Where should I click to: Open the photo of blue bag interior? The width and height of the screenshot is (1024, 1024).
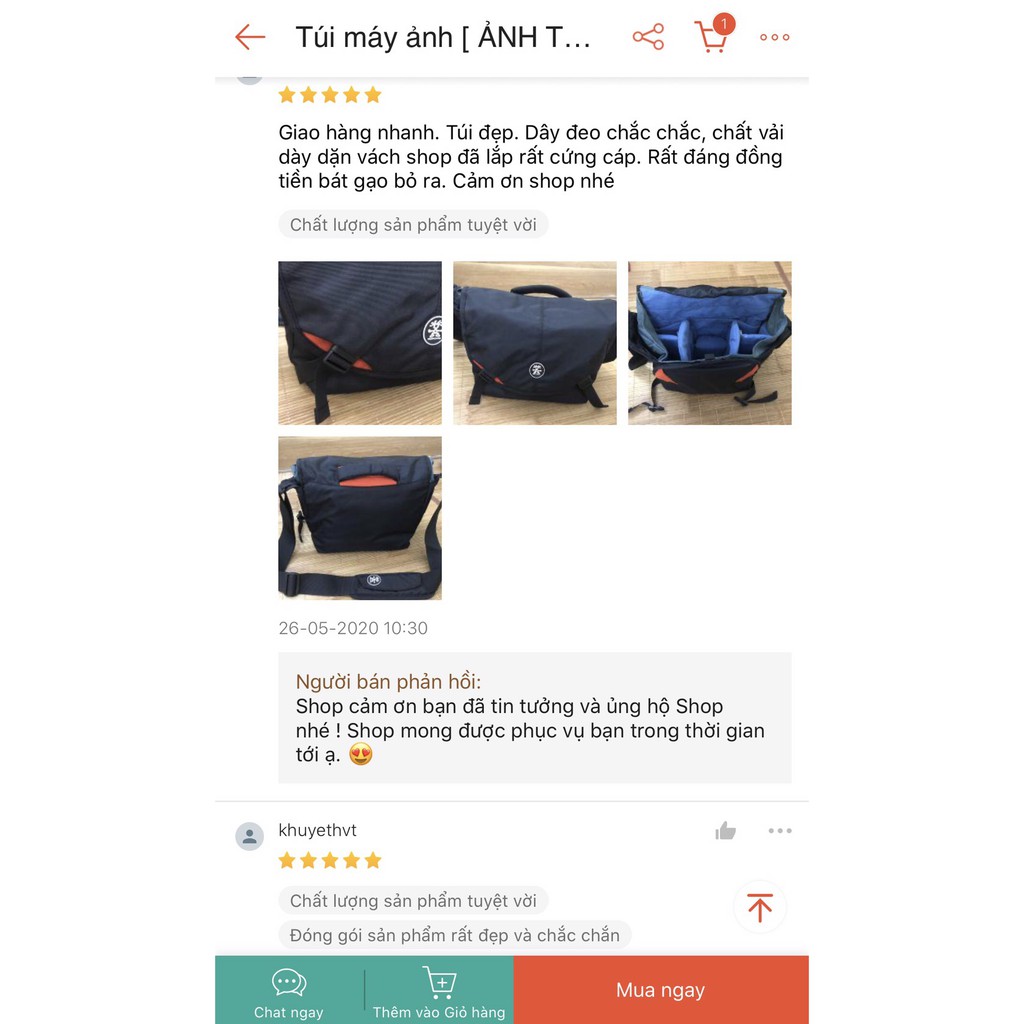pos(710,343)
